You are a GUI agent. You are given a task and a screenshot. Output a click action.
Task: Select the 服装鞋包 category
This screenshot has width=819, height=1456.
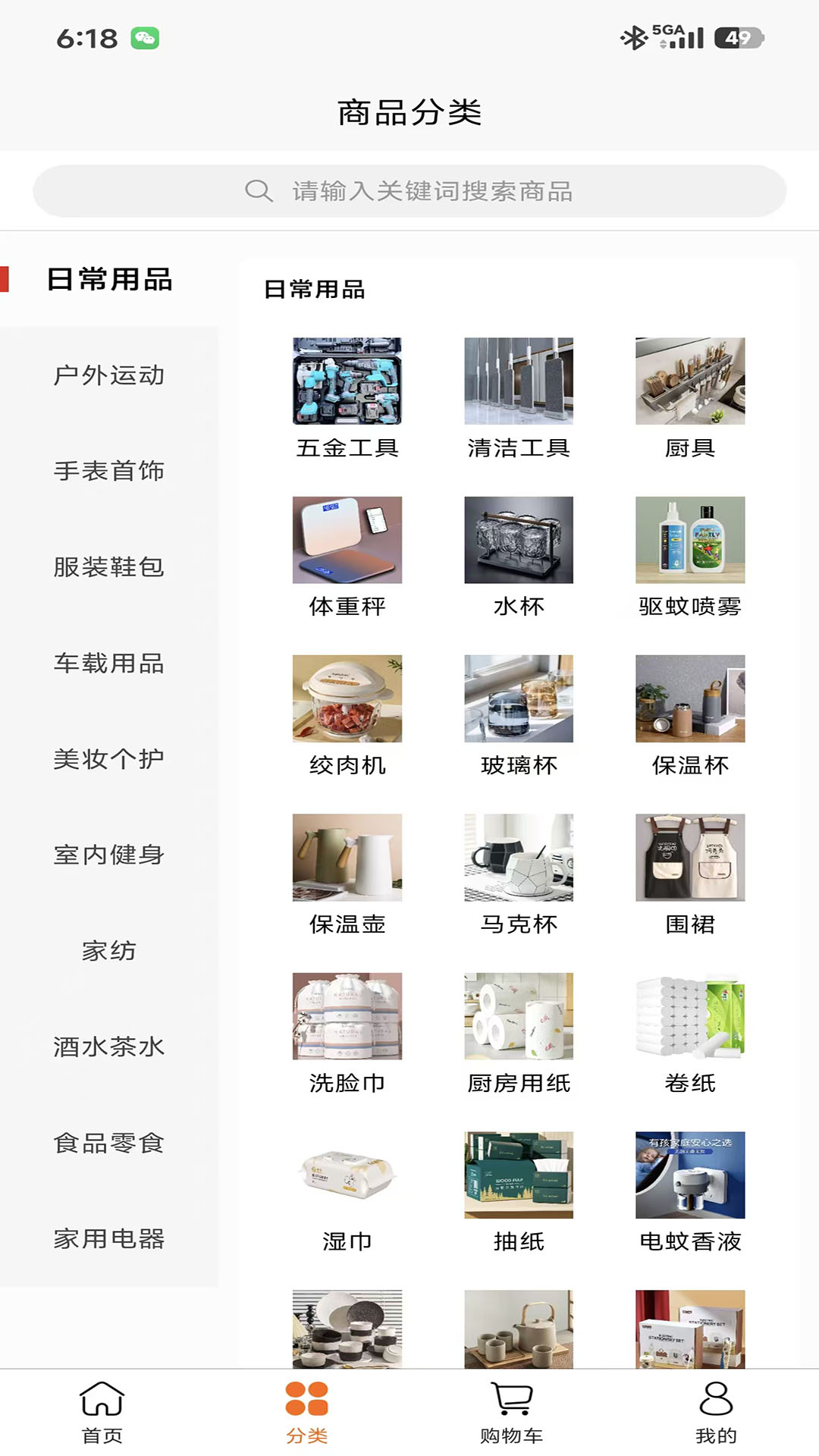[x=108, y=567]
